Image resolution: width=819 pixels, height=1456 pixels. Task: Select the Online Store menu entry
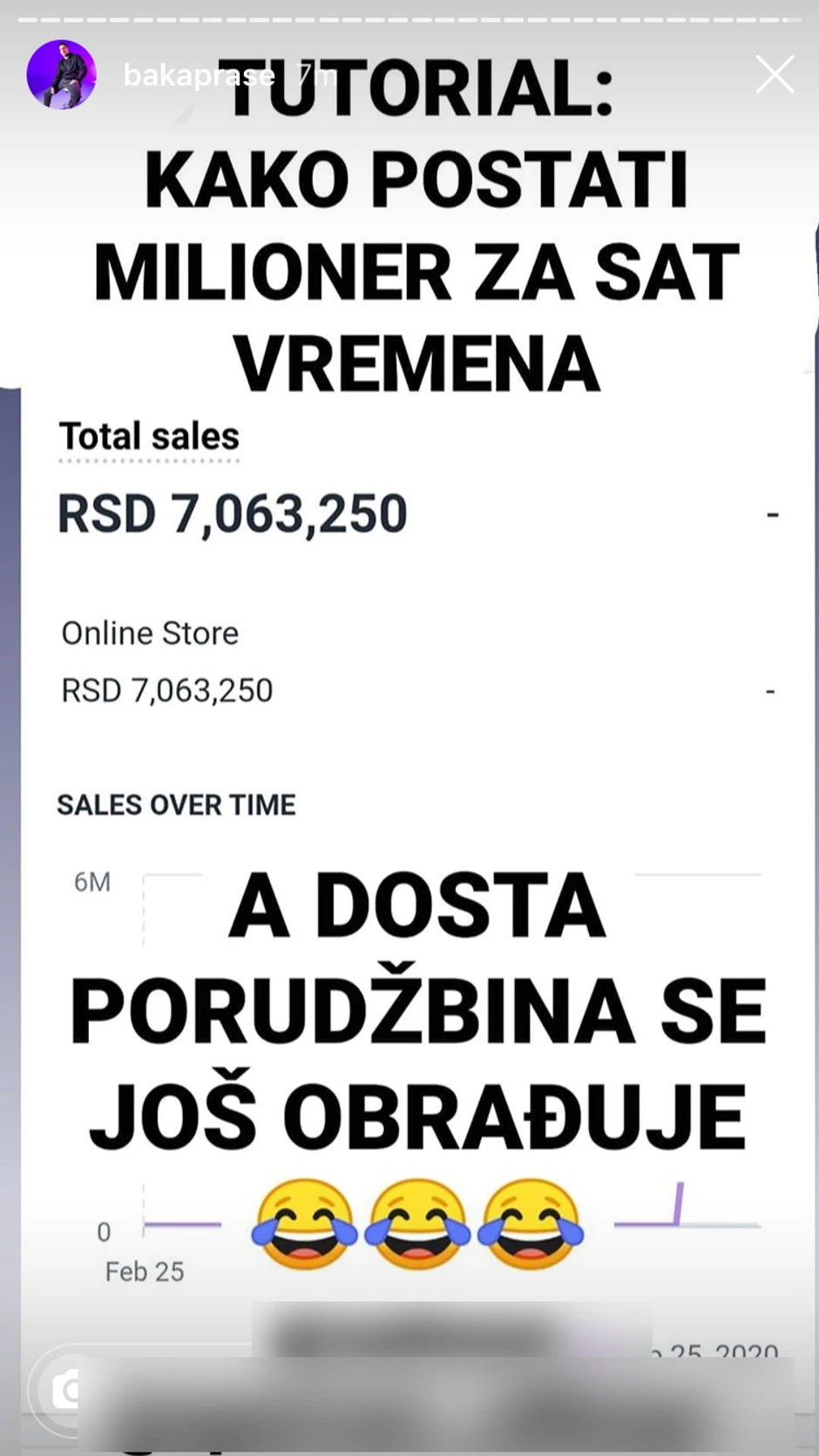click(148, 633)
